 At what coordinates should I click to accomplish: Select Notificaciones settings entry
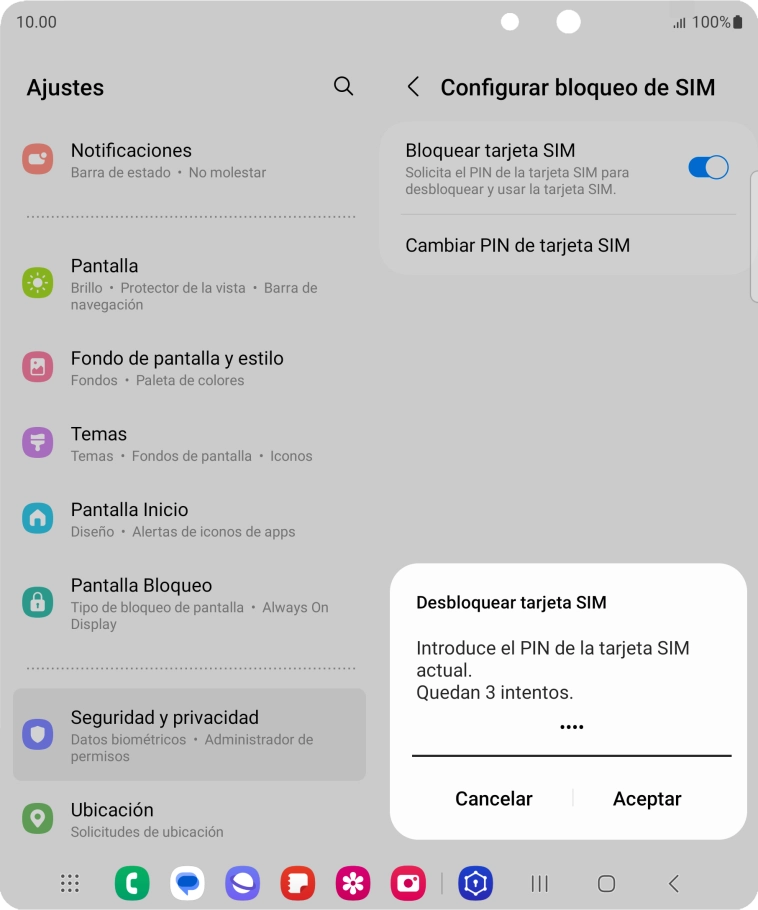pos(130,150)
